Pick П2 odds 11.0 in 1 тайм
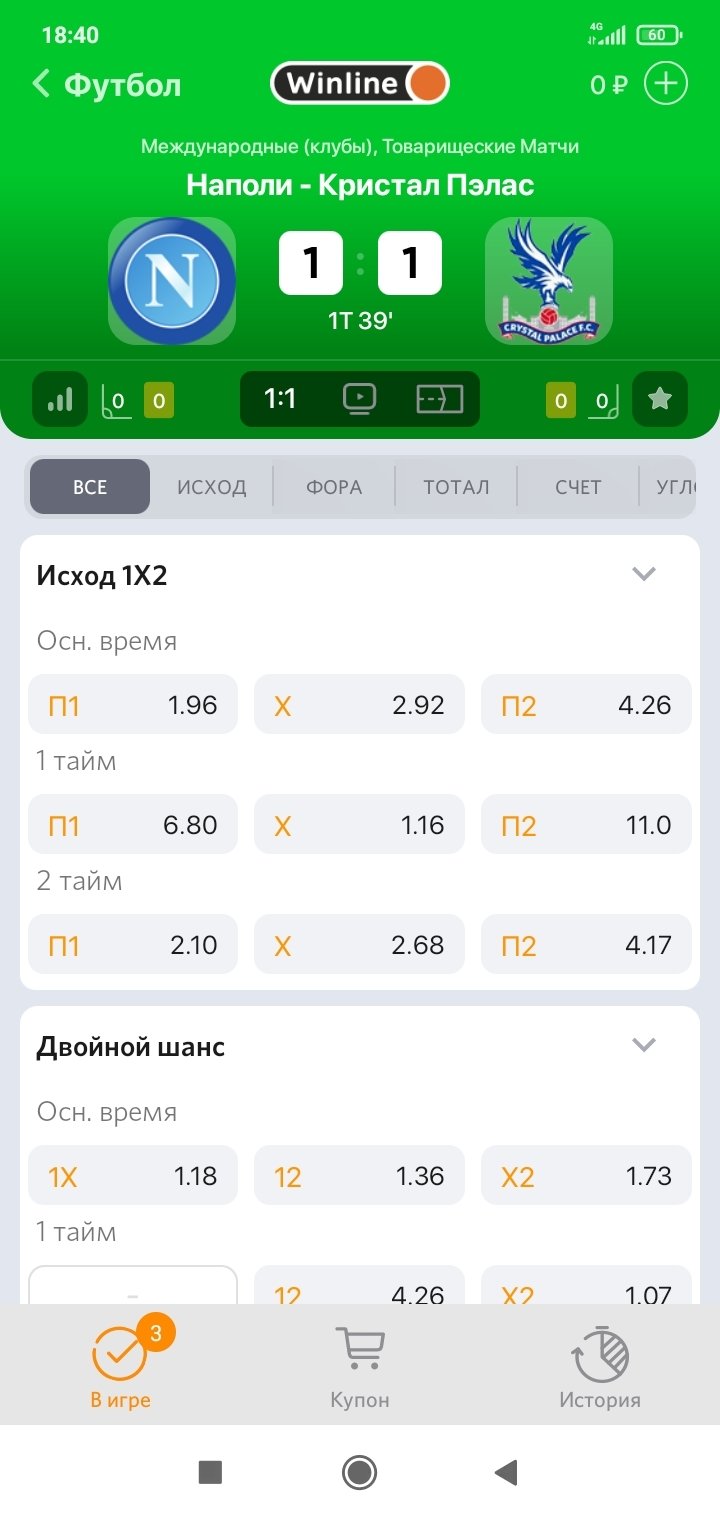The width and height of the screenshot is (720, 1520). [586, 826]
